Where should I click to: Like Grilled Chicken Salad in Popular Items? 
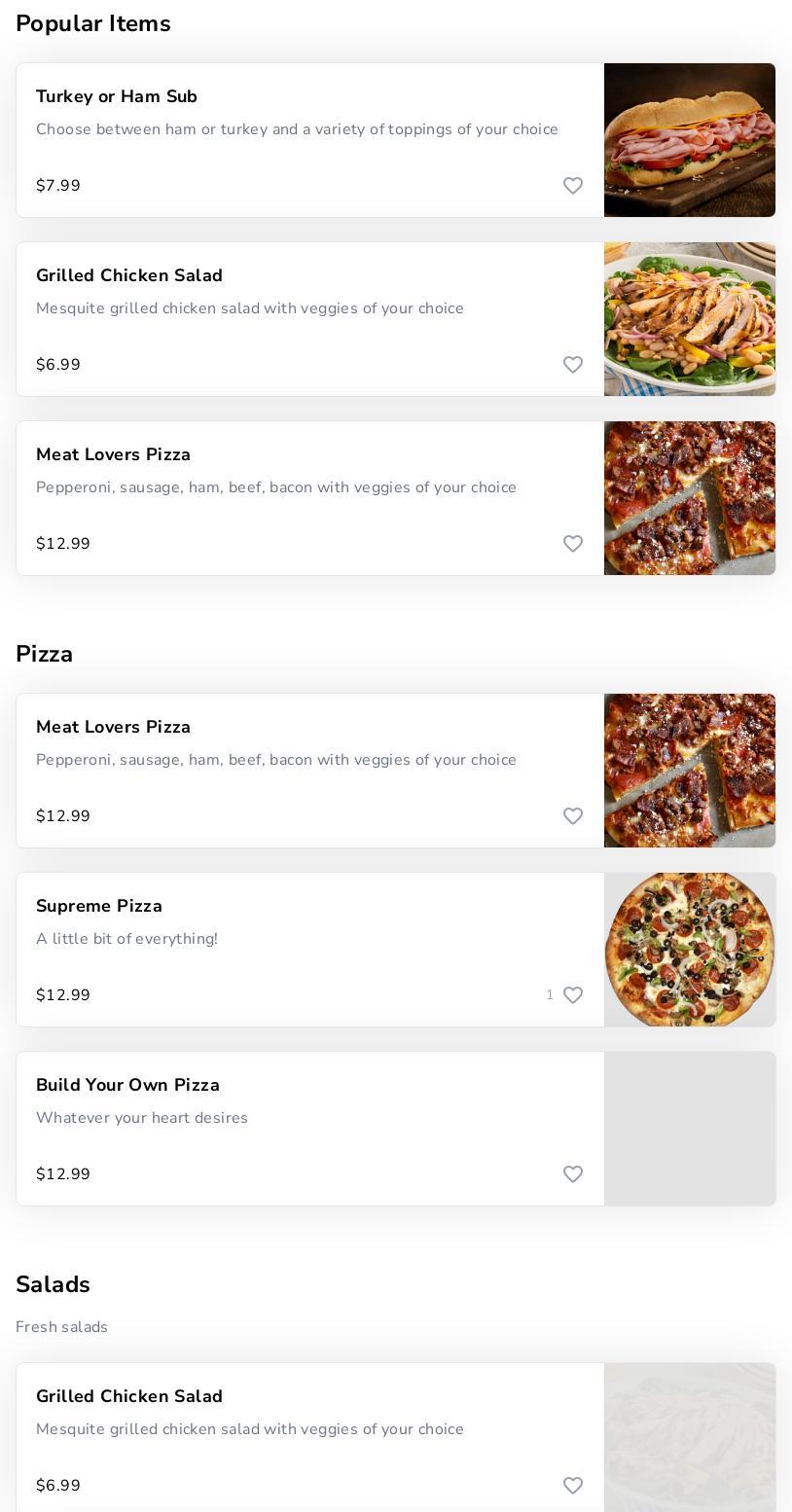point(573,365)
